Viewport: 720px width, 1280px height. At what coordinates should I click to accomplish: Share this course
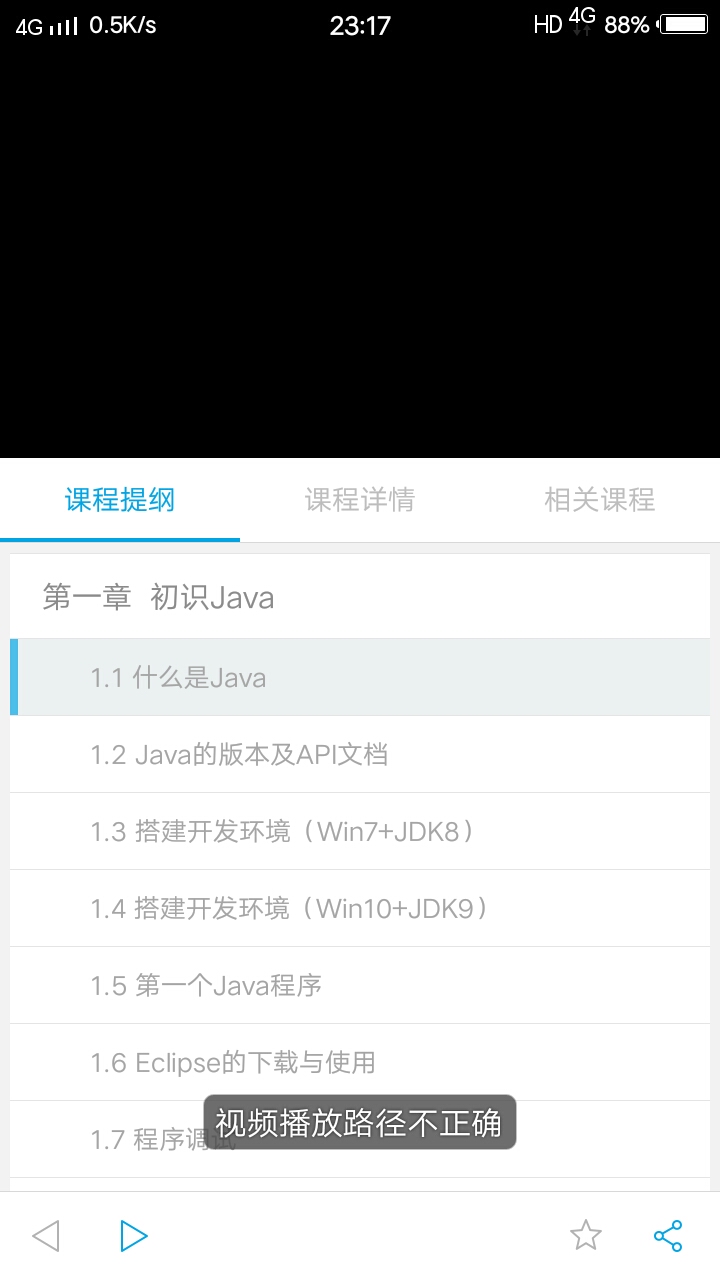668,1236
